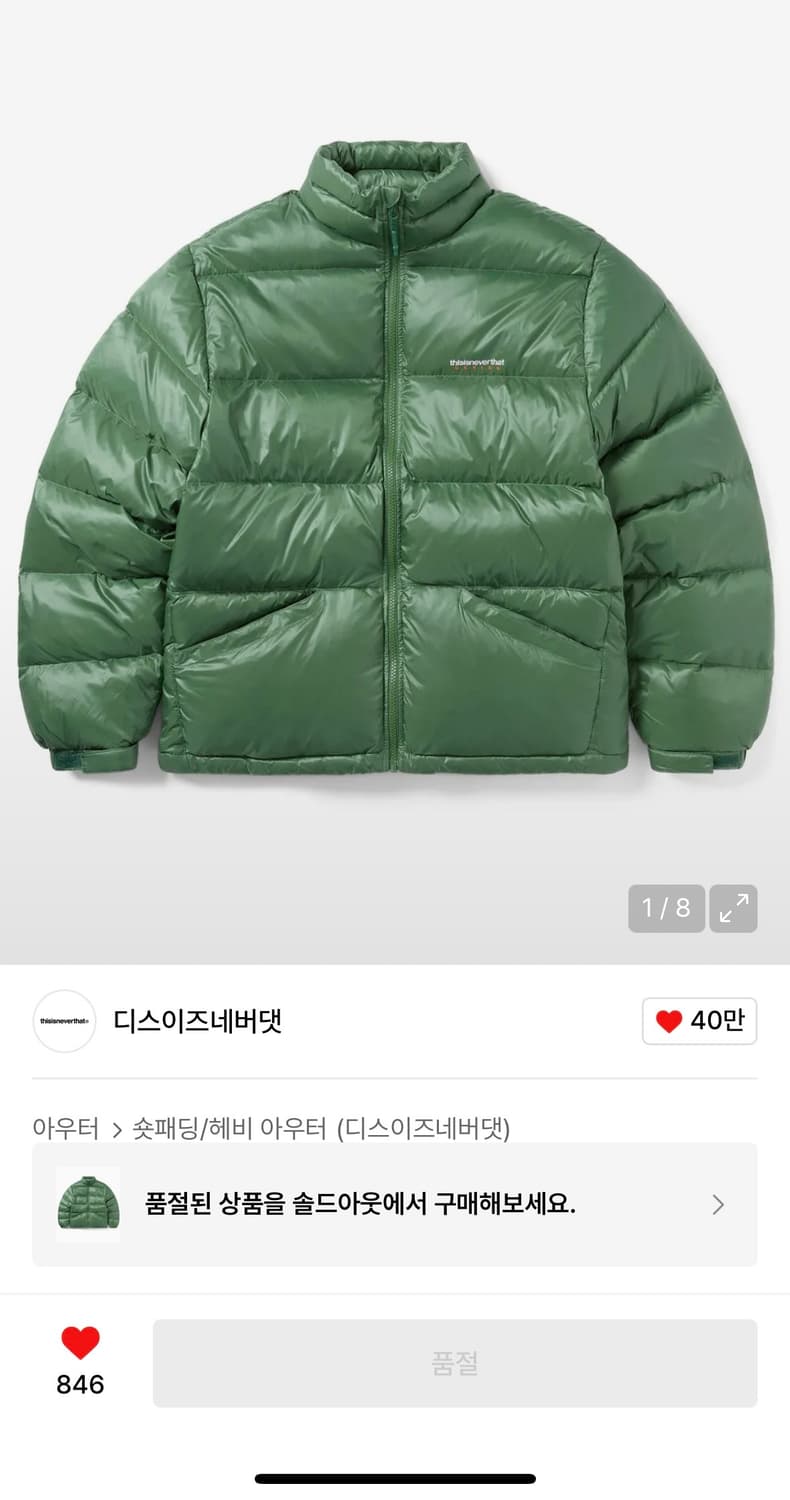The height and width of the screenshot is (1500, 790).
Task: Tap the 1/8 image counter badge
Action: tap(665, 908)
